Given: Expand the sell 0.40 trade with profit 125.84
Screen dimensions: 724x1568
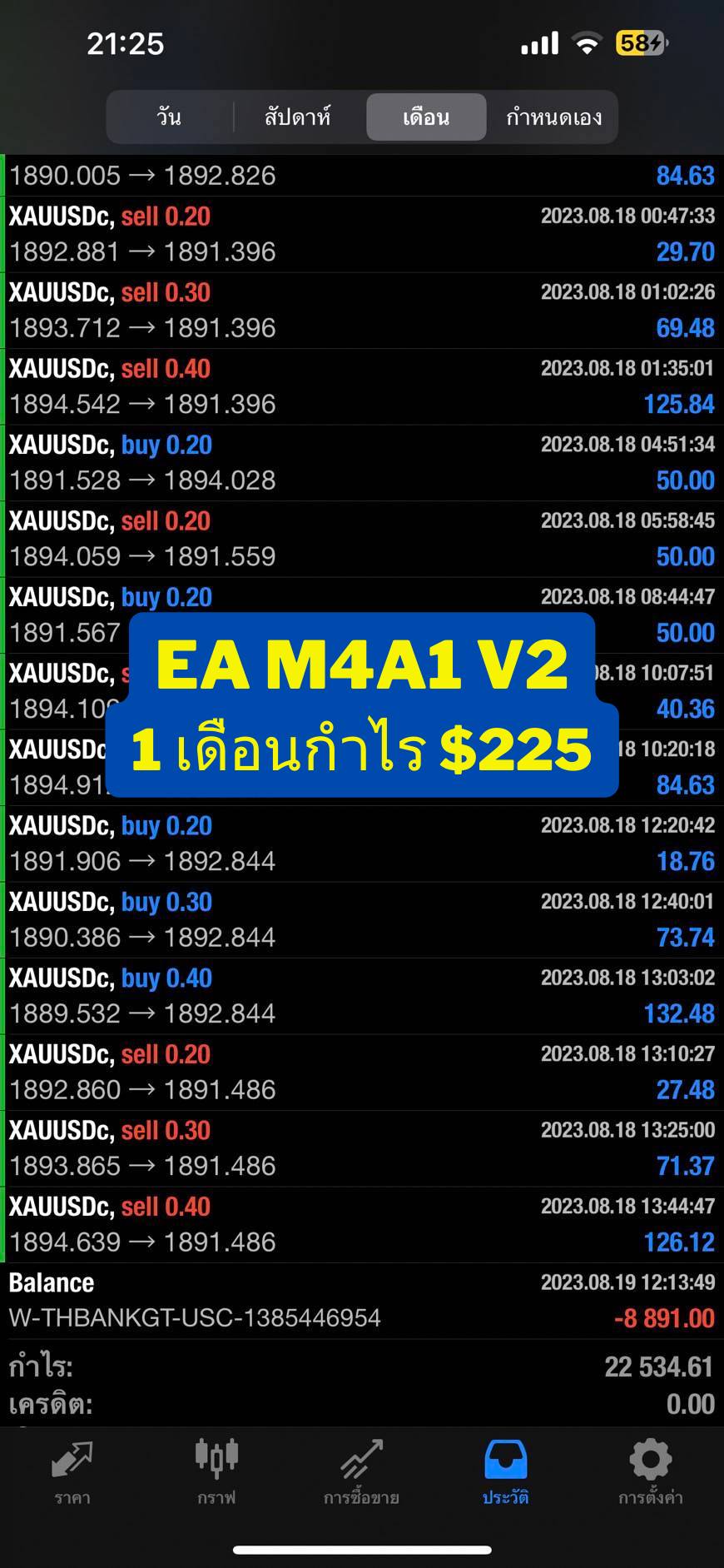Looking at the screenshot, I should pos(362,386).
